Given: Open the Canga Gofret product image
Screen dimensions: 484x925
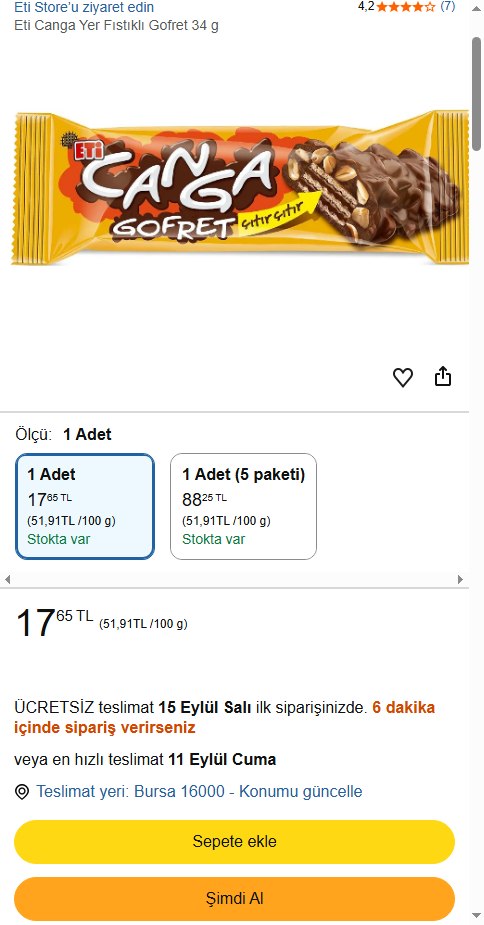Looking at the screenshot, I should point(240,187).
